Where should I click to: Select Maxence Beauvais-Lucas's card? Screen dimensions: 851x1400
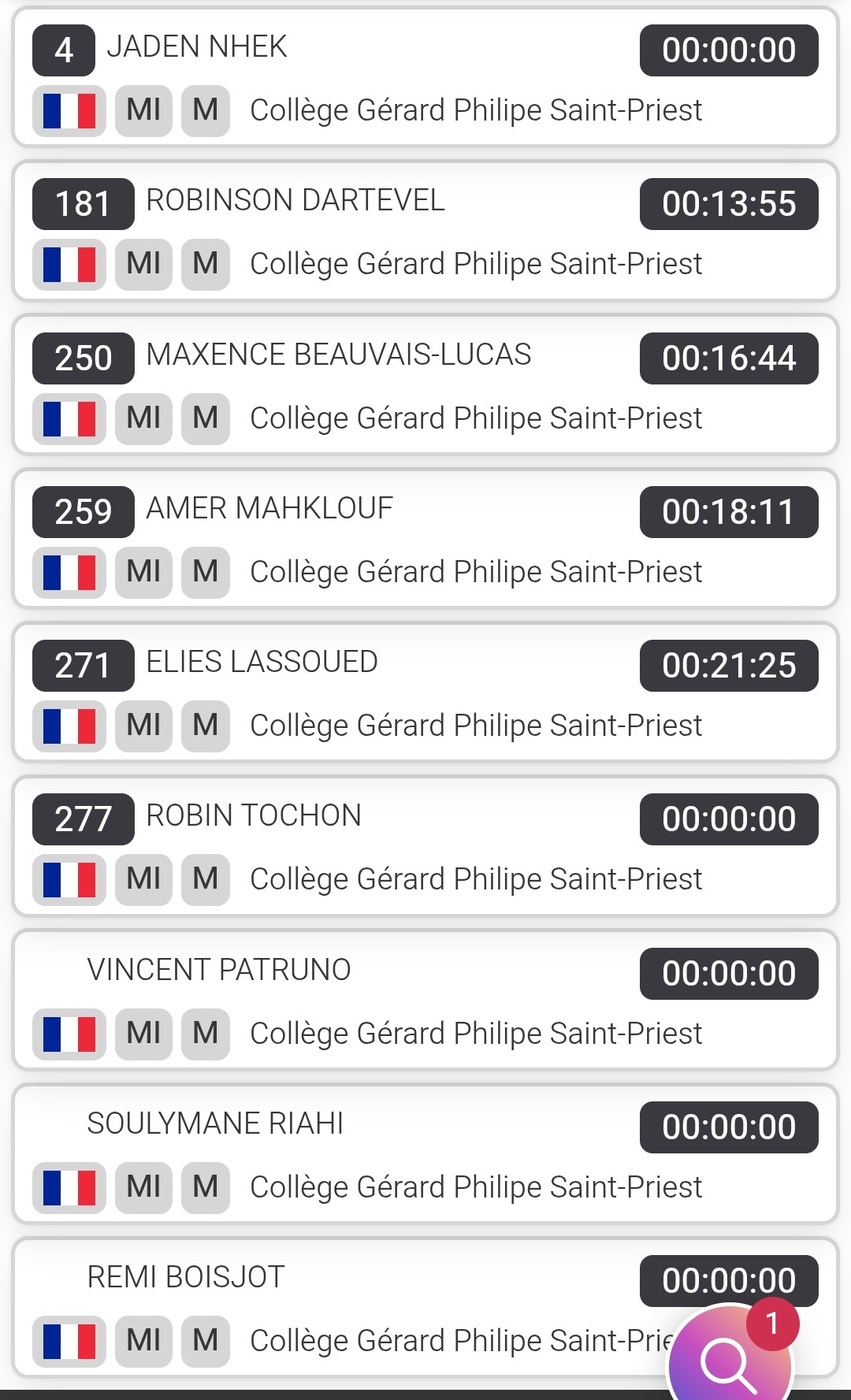tap(425, 385)
